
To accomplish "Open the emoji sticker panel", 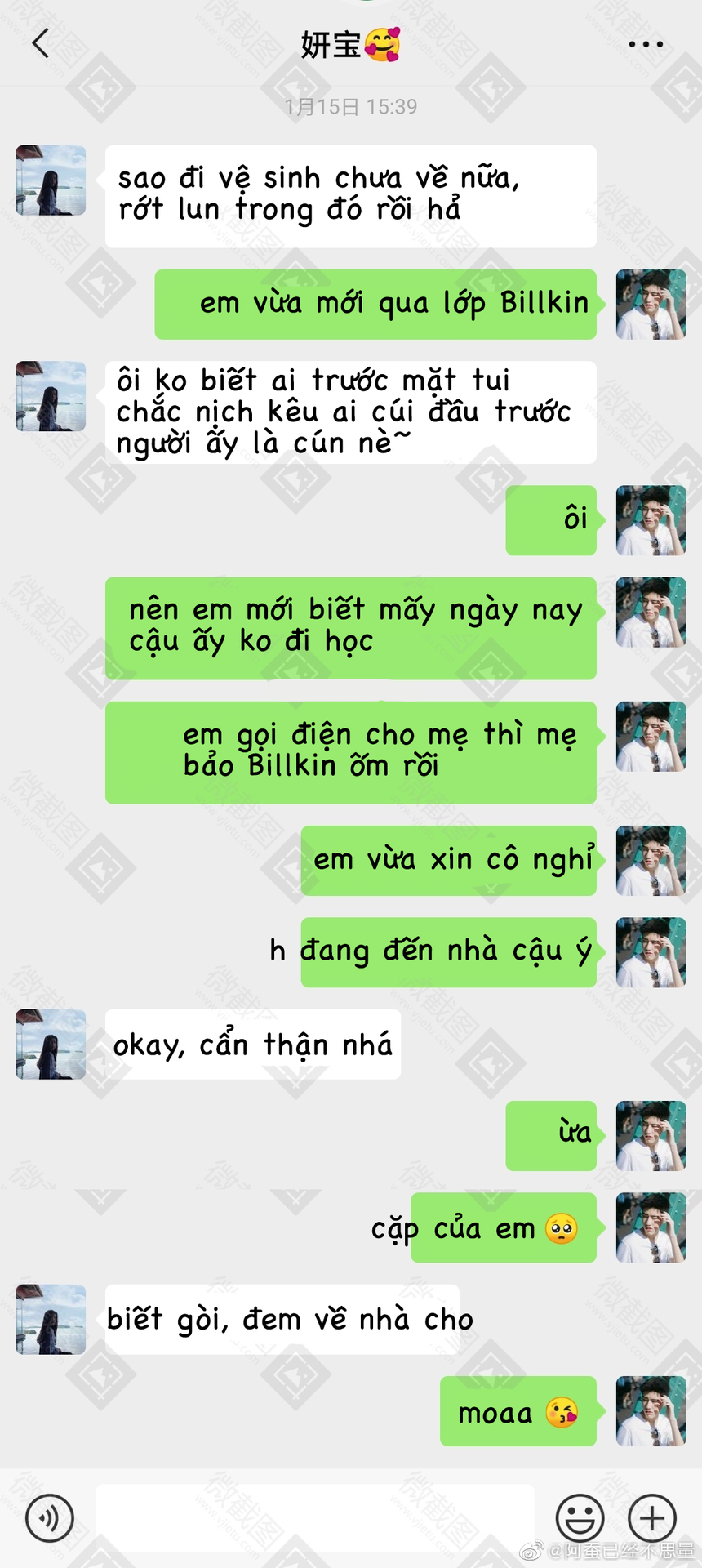I will pyautogui.click(x=580, y=1518).
